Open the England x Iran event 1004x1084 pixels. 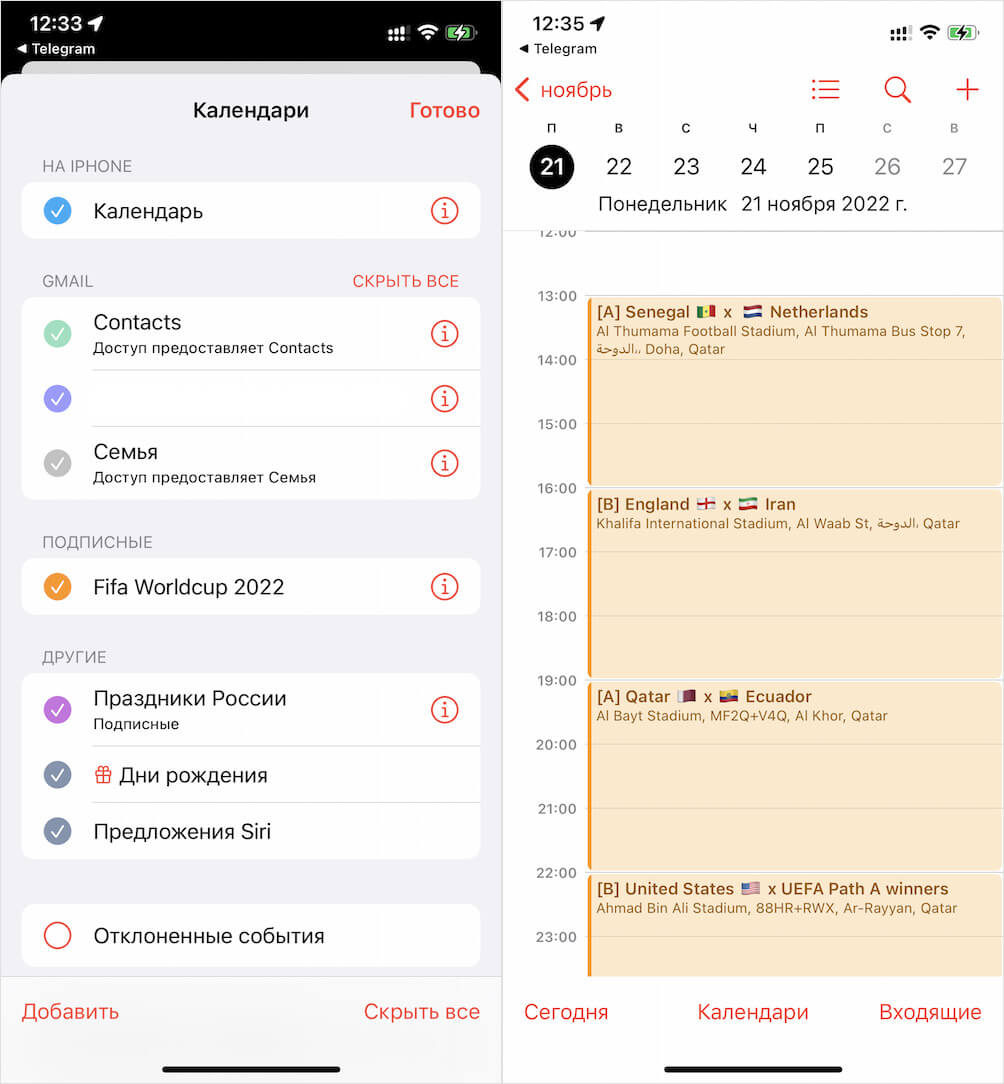[794, 582]
